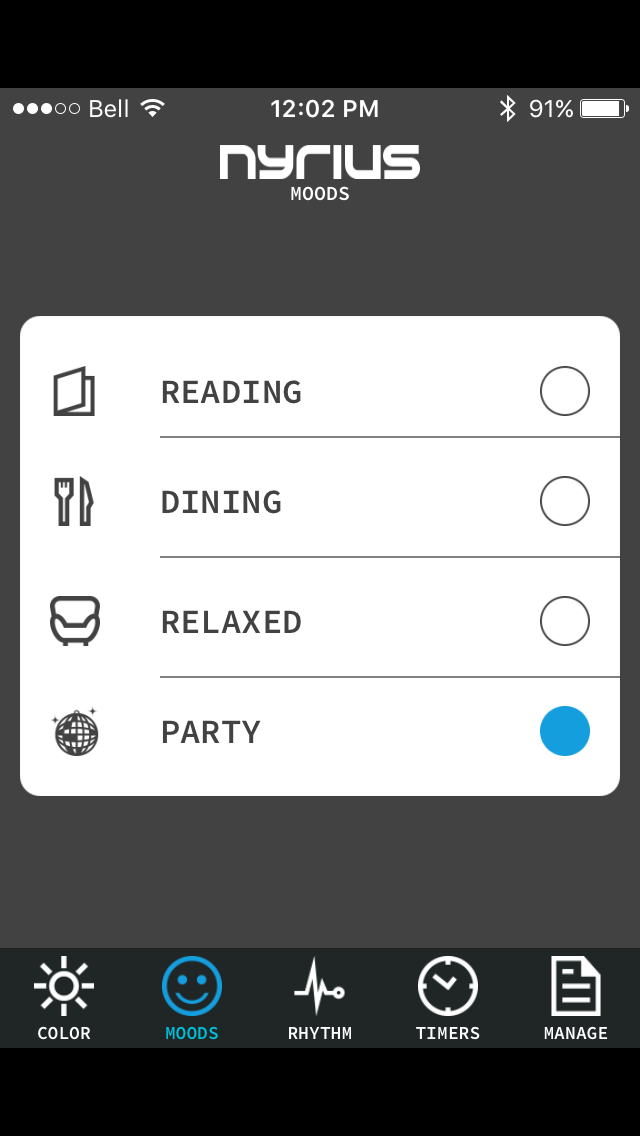640x1136 pixels.
Task: Switch to the Rhythm tab
Action: pos(320,998)
